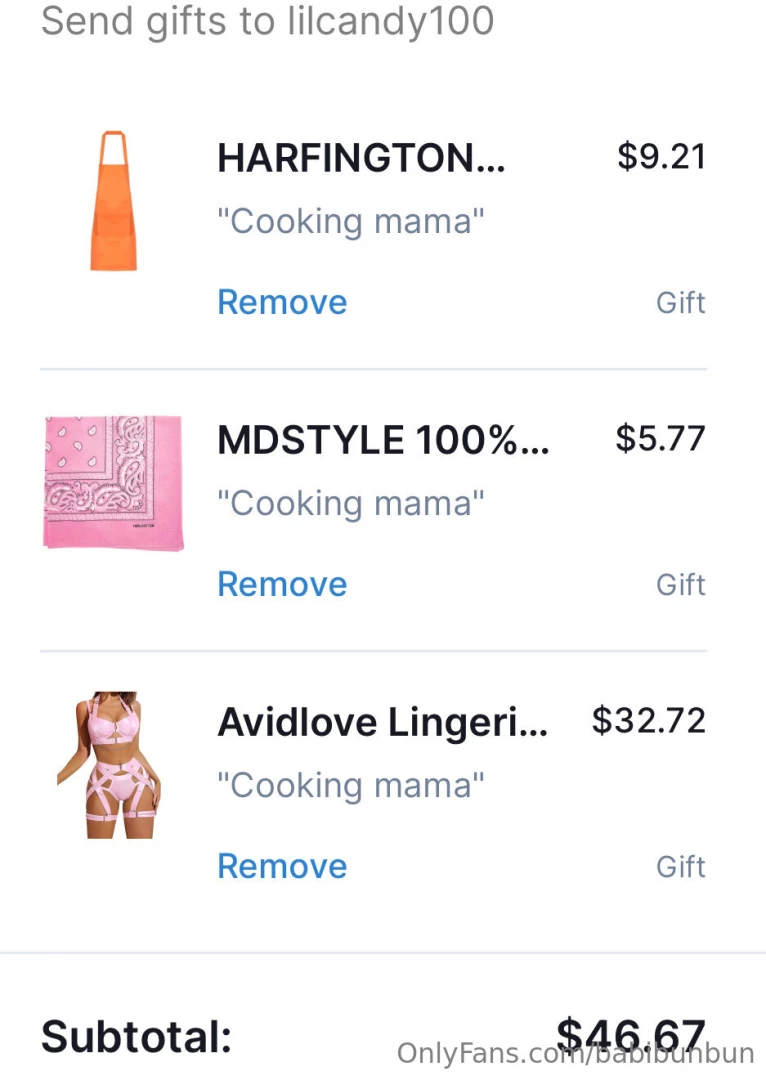Click the $32.72 lingerie price
Viewport: 766px width, 1080px height.
647,719
